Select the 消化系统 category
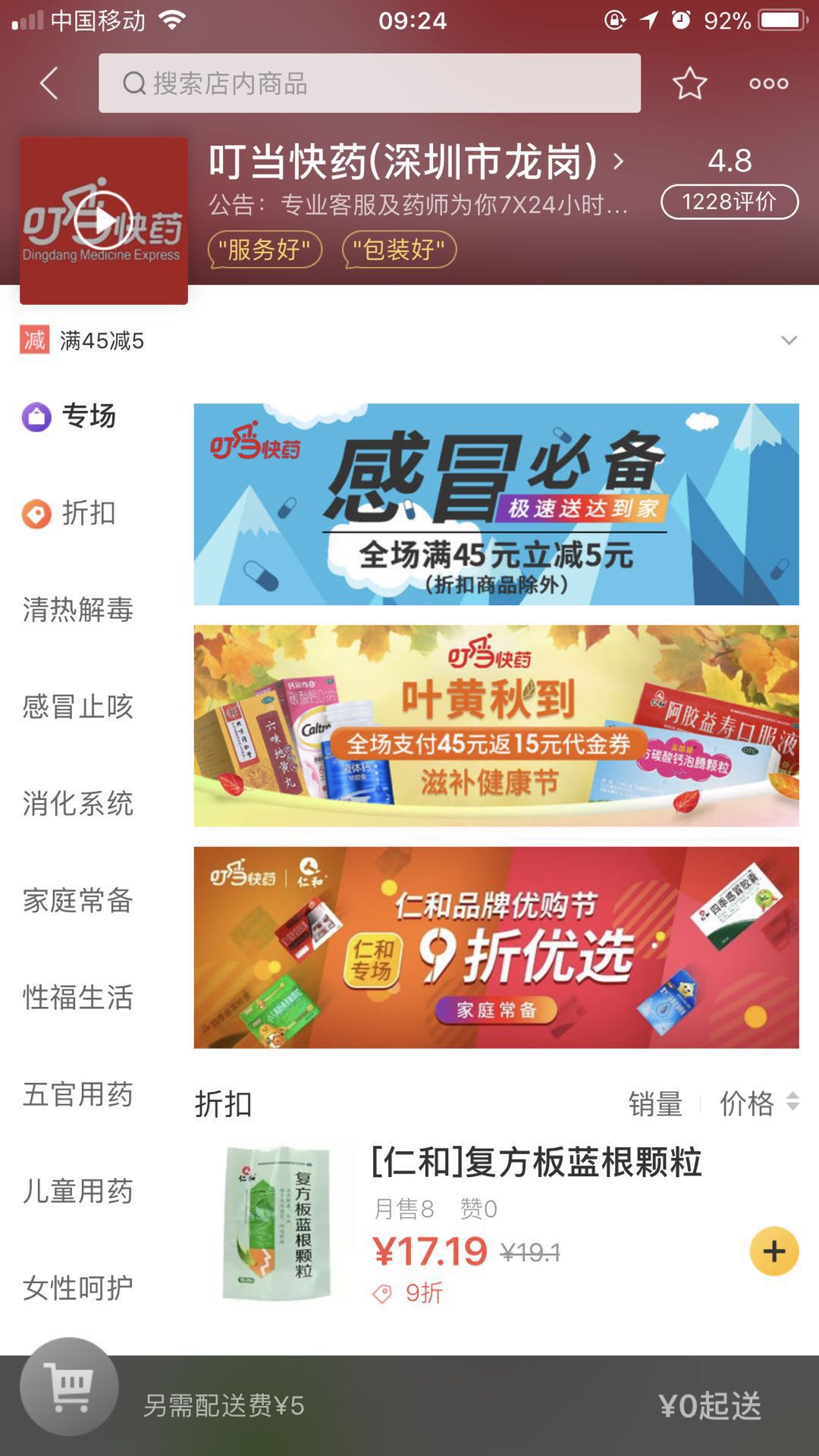819x1456 pixels. tap(77, 804)
